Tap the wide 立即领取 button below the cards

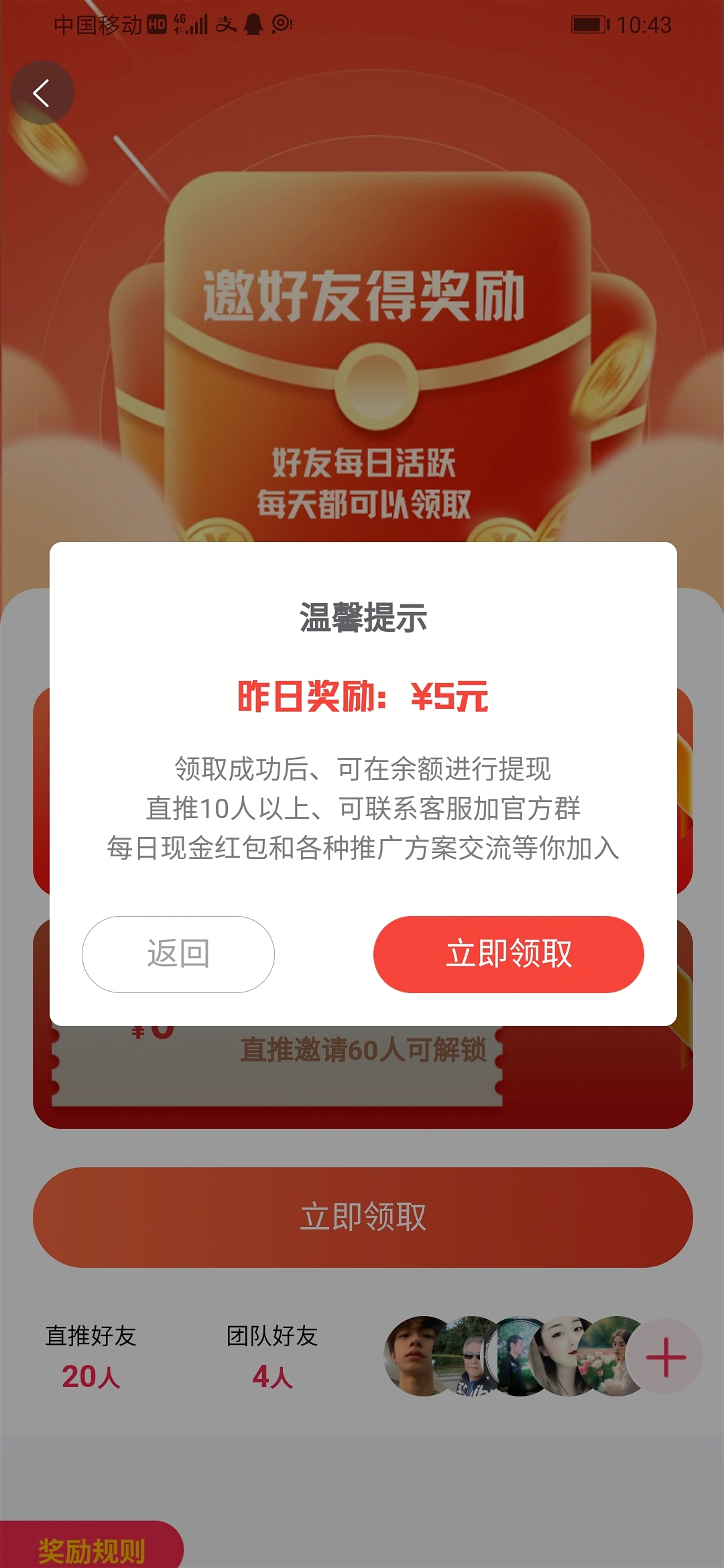click(x=363, y=1217)
